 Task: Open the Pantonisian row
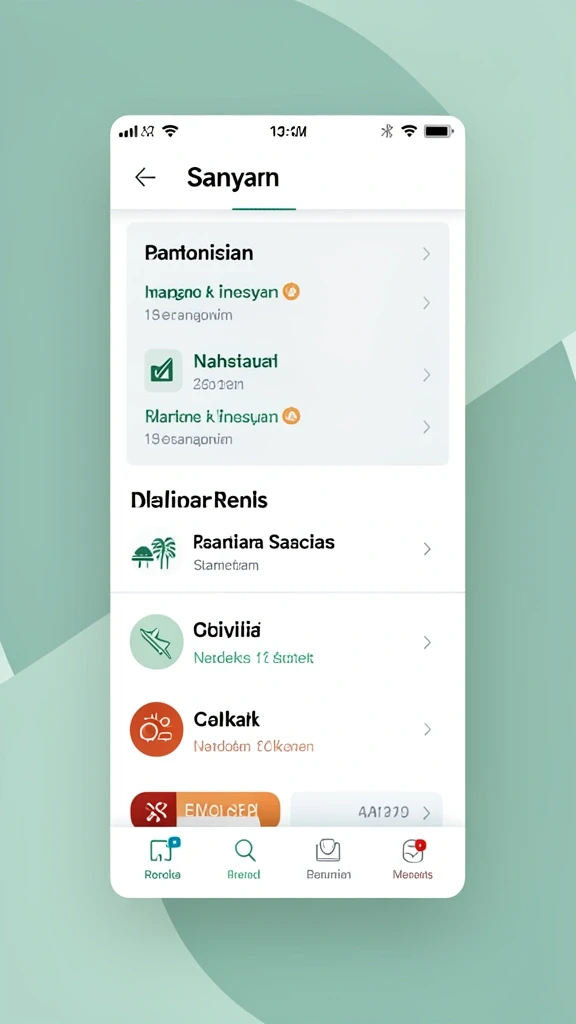click(287, 253)
